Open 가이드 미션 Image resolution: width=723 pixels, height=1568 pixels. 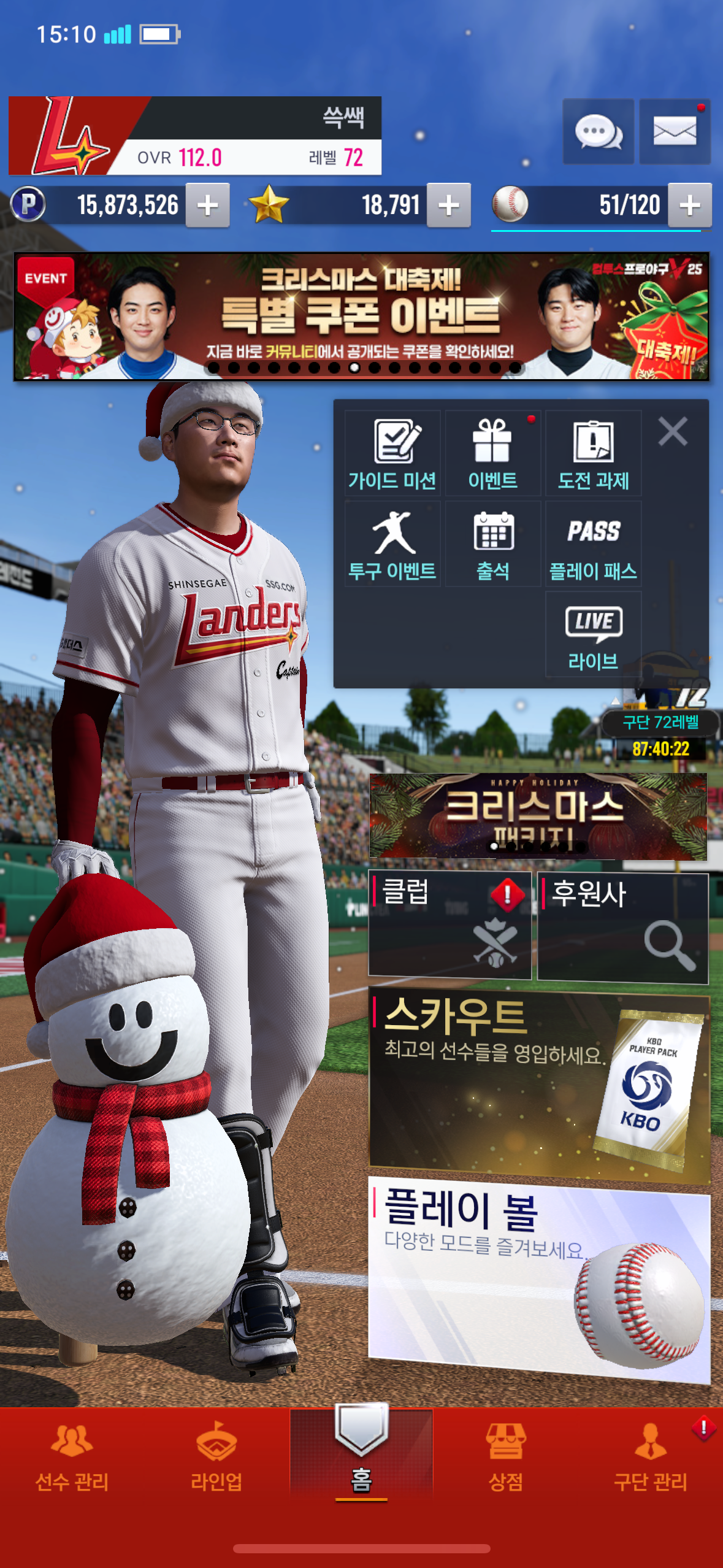click(392, 453)
